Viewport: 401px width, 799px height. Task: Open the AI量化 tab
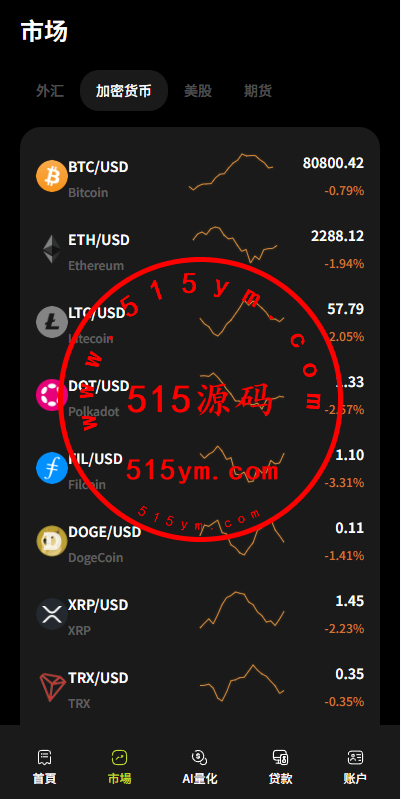point(200,766)
